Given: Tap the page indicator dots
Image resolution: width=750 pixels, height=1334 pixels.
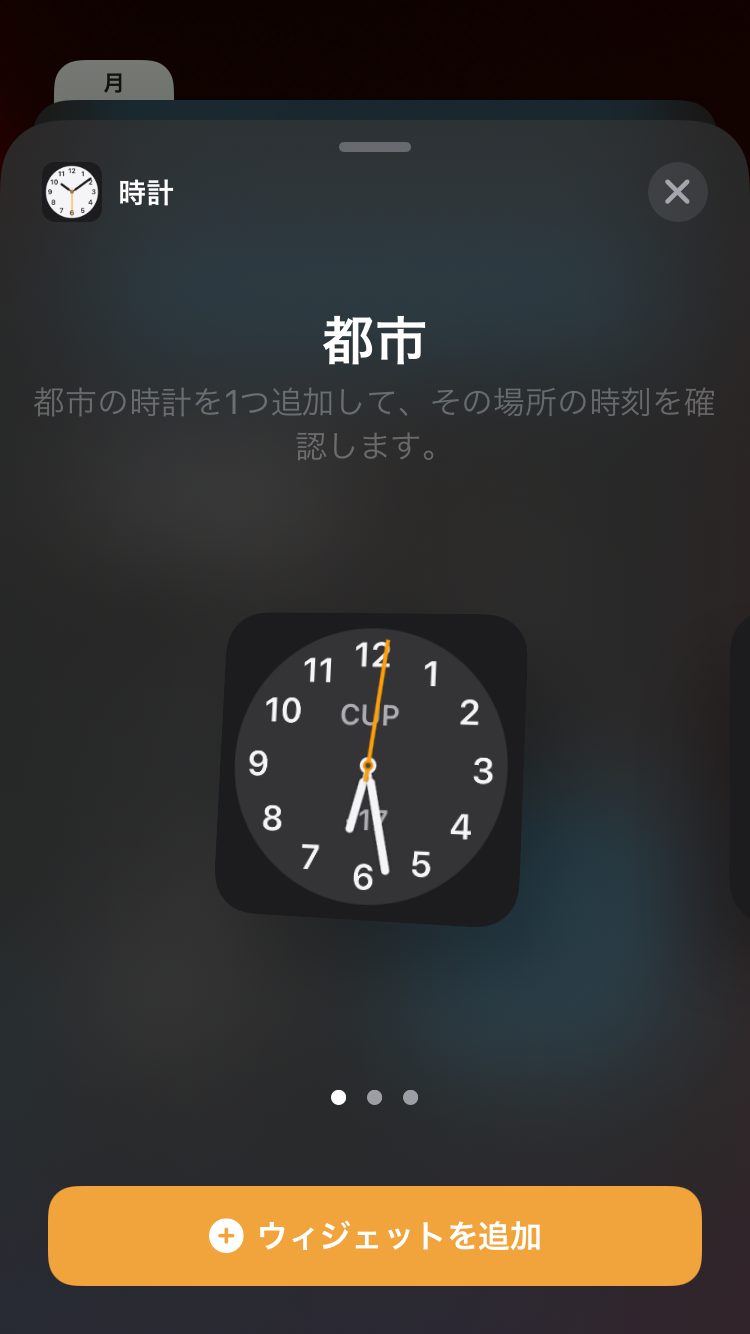Looking at the screenshot, I should (x=375, y=1097).
